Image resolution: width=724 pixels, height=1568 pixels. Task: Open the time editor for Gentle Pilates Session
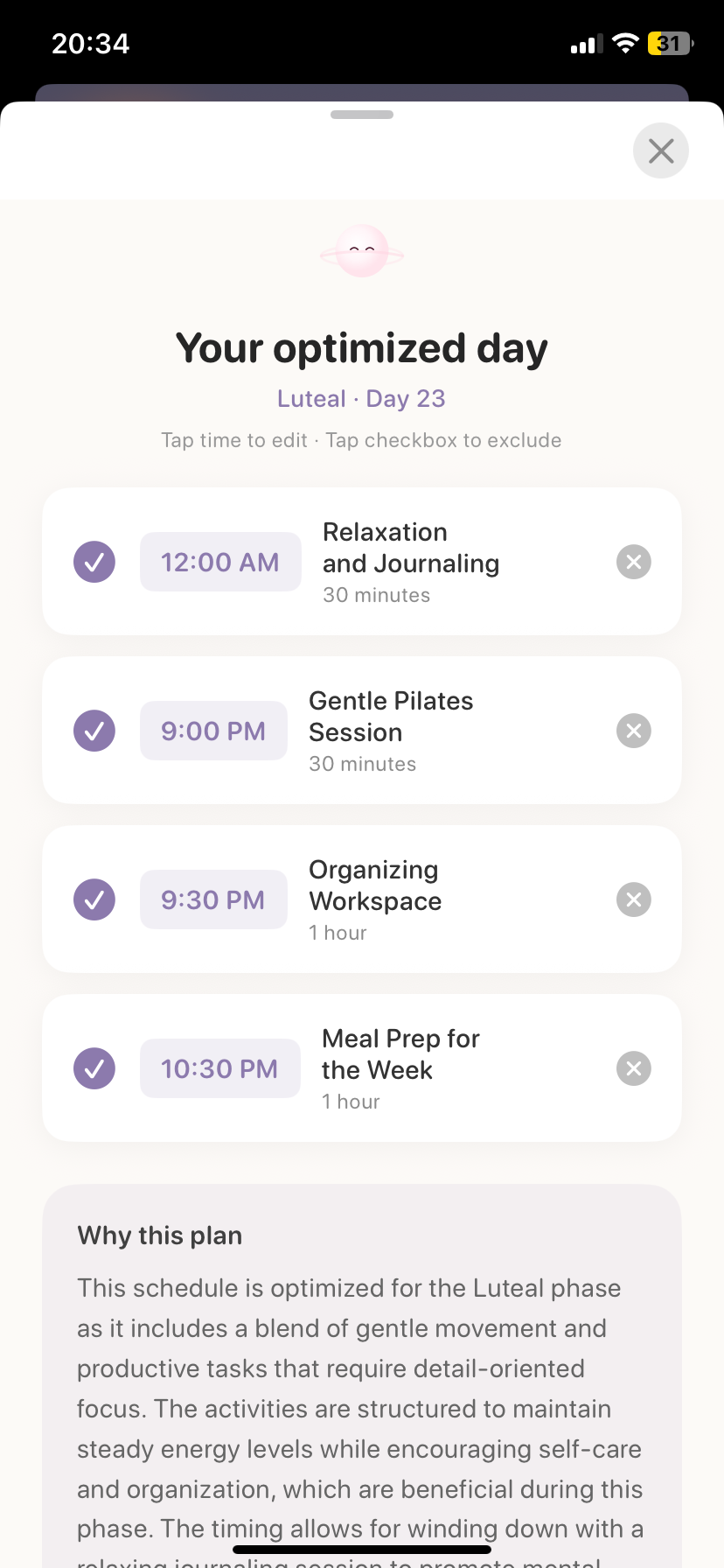[x=213, y=731]
